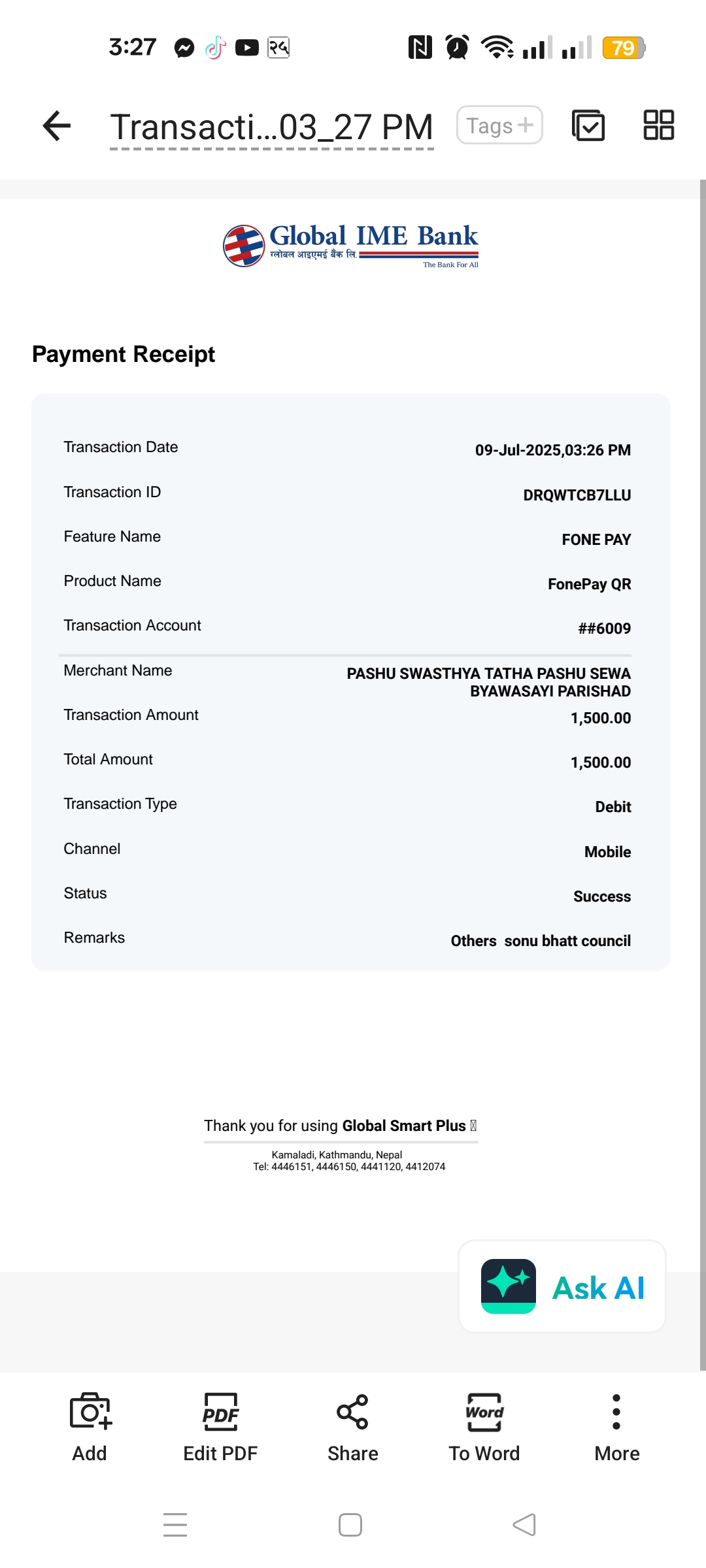Open the Ask AI assistant
The height and width of the screenshot is (1568, 706).
coord(562,1286)
